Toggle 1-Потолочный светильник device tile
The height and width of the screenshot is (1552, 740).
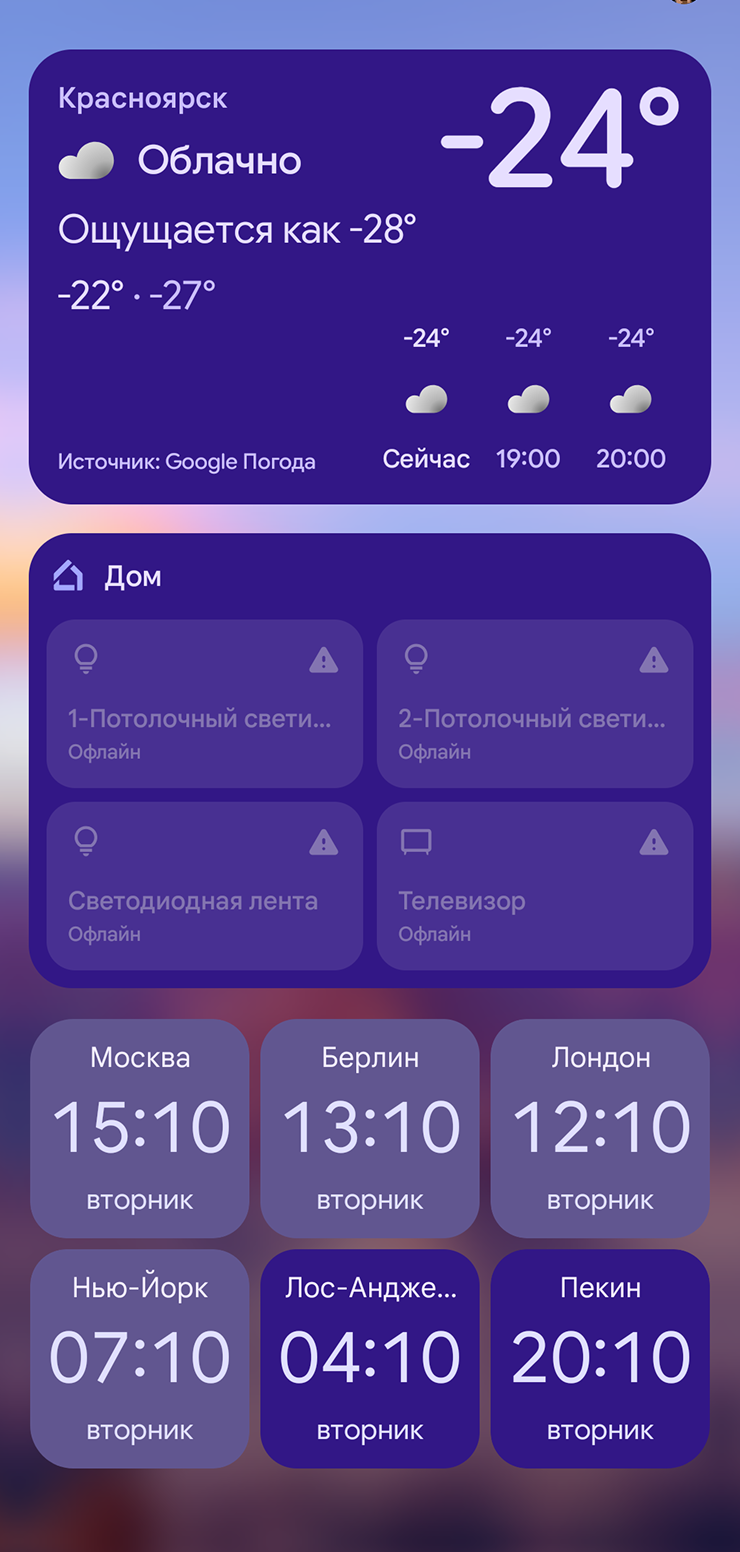pos(204,703)
